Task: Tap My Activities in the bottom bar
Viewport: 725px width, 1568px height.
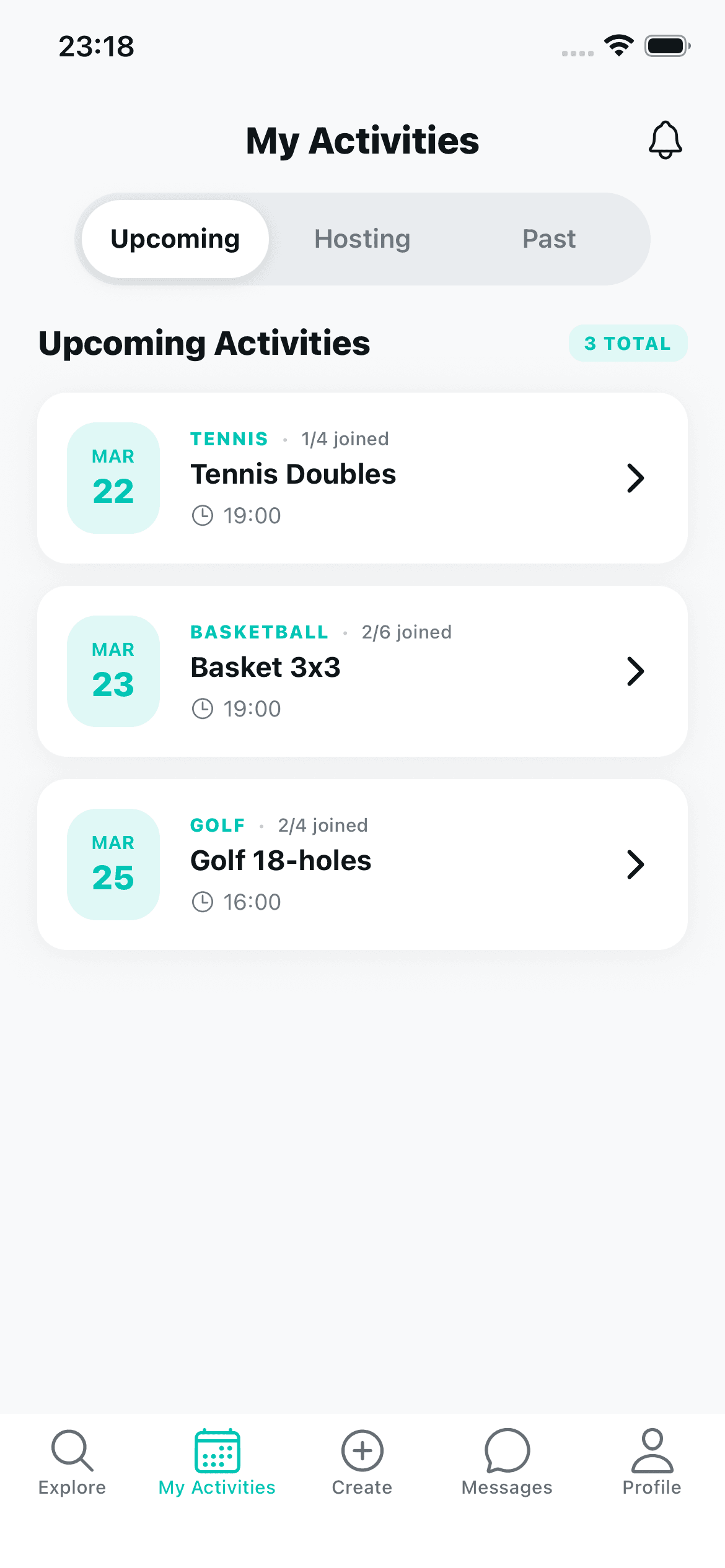Action: click(x=217, y=1461)
